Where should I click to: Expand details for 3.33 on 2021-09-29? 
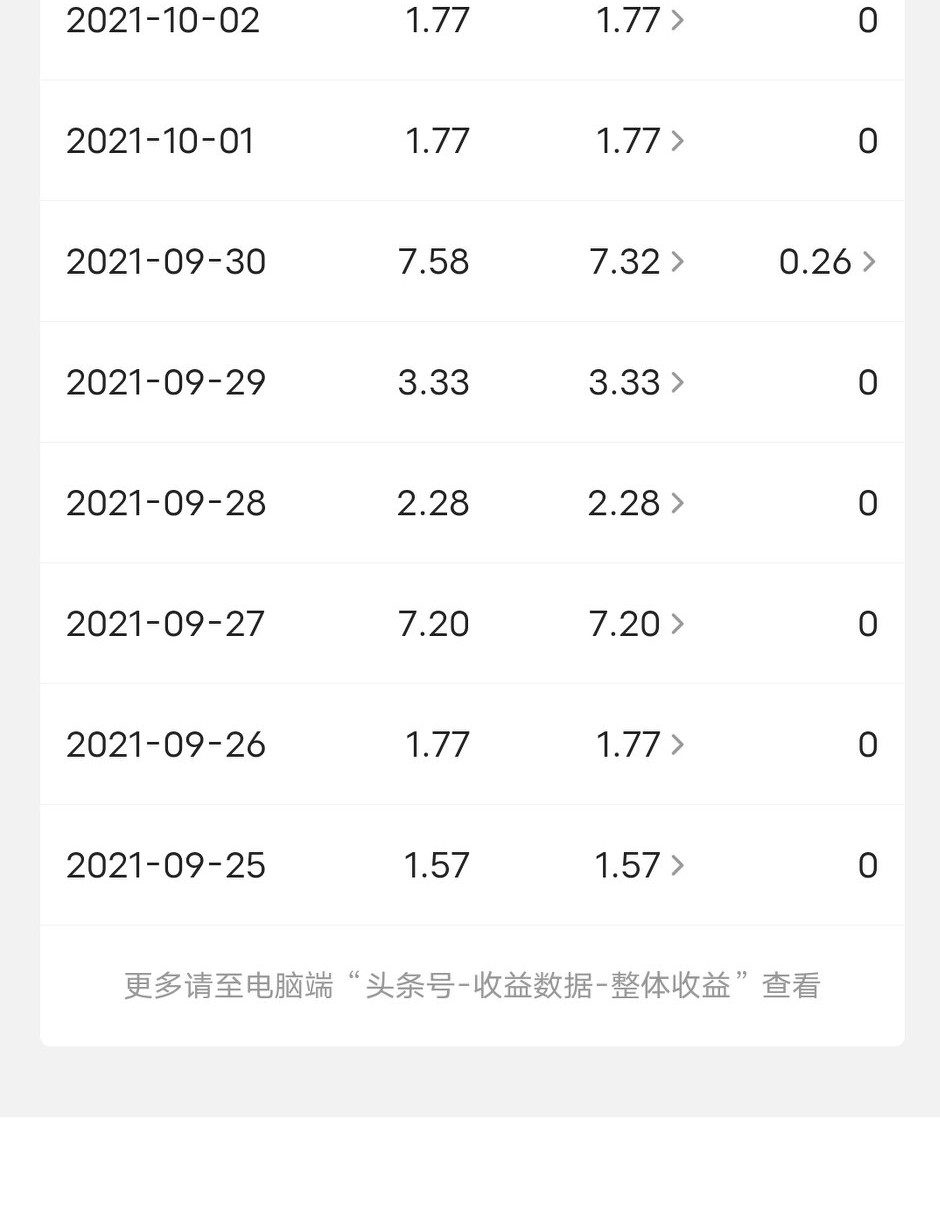679,382
